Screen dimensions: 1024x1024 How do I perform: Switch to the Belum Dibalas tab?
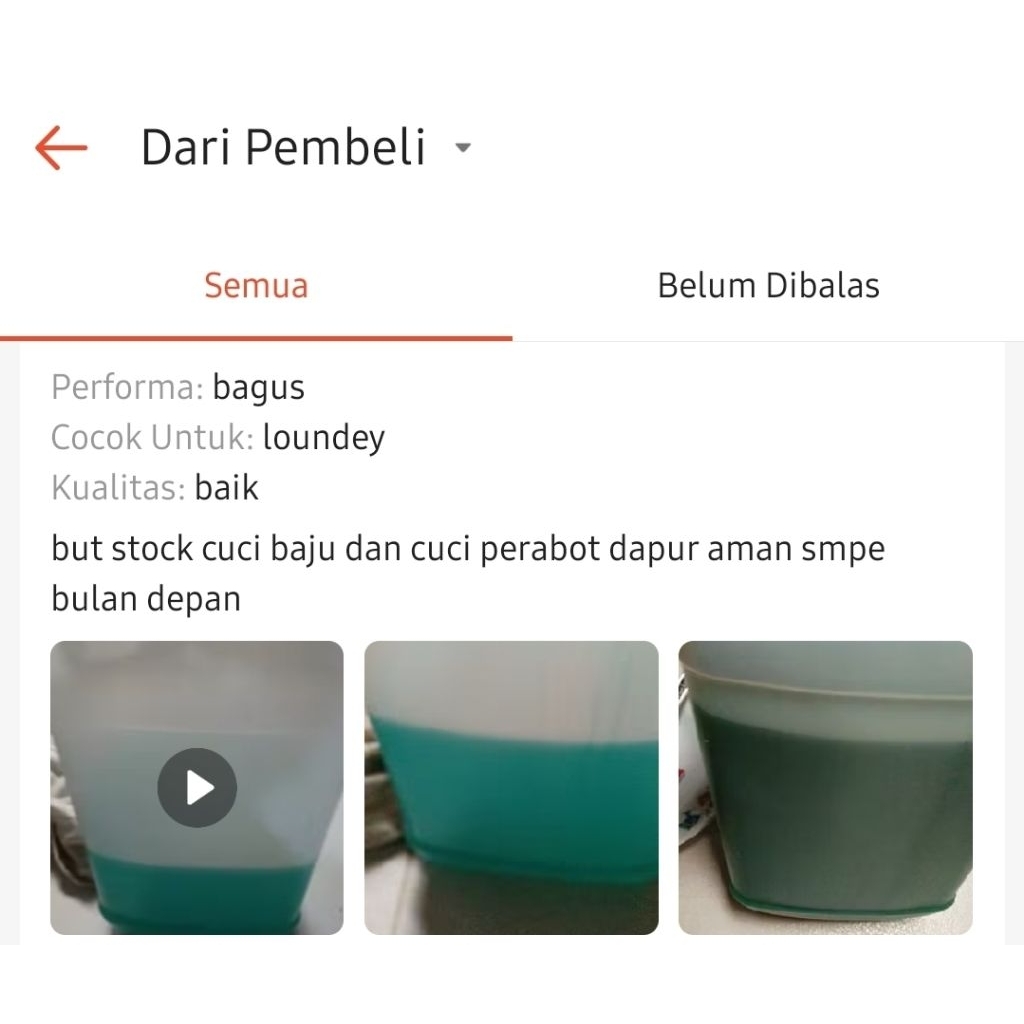(768, 286)
